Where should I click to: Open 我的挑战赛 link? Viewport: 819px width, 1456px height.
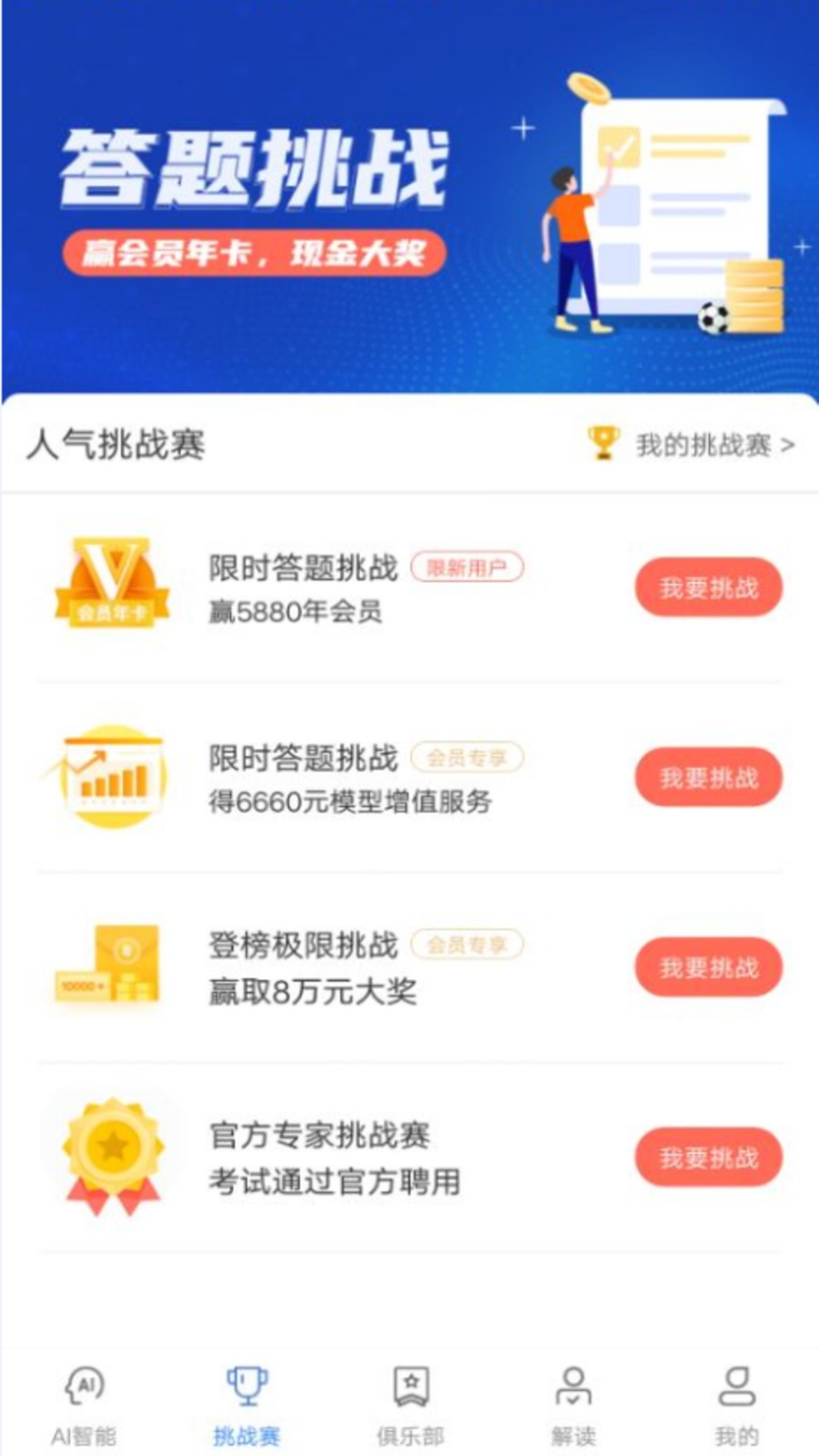point(708,445)
